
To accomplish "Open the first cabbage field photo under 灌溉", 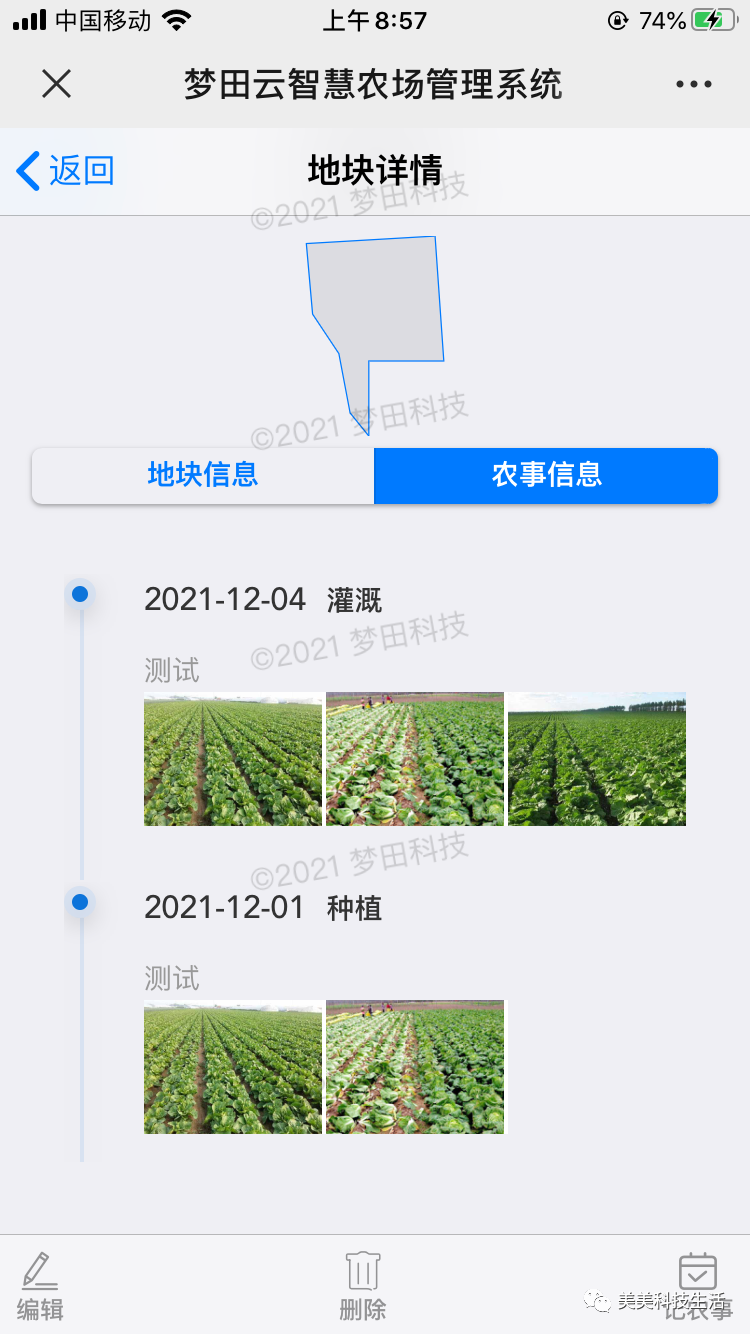I will pos(232,758).
